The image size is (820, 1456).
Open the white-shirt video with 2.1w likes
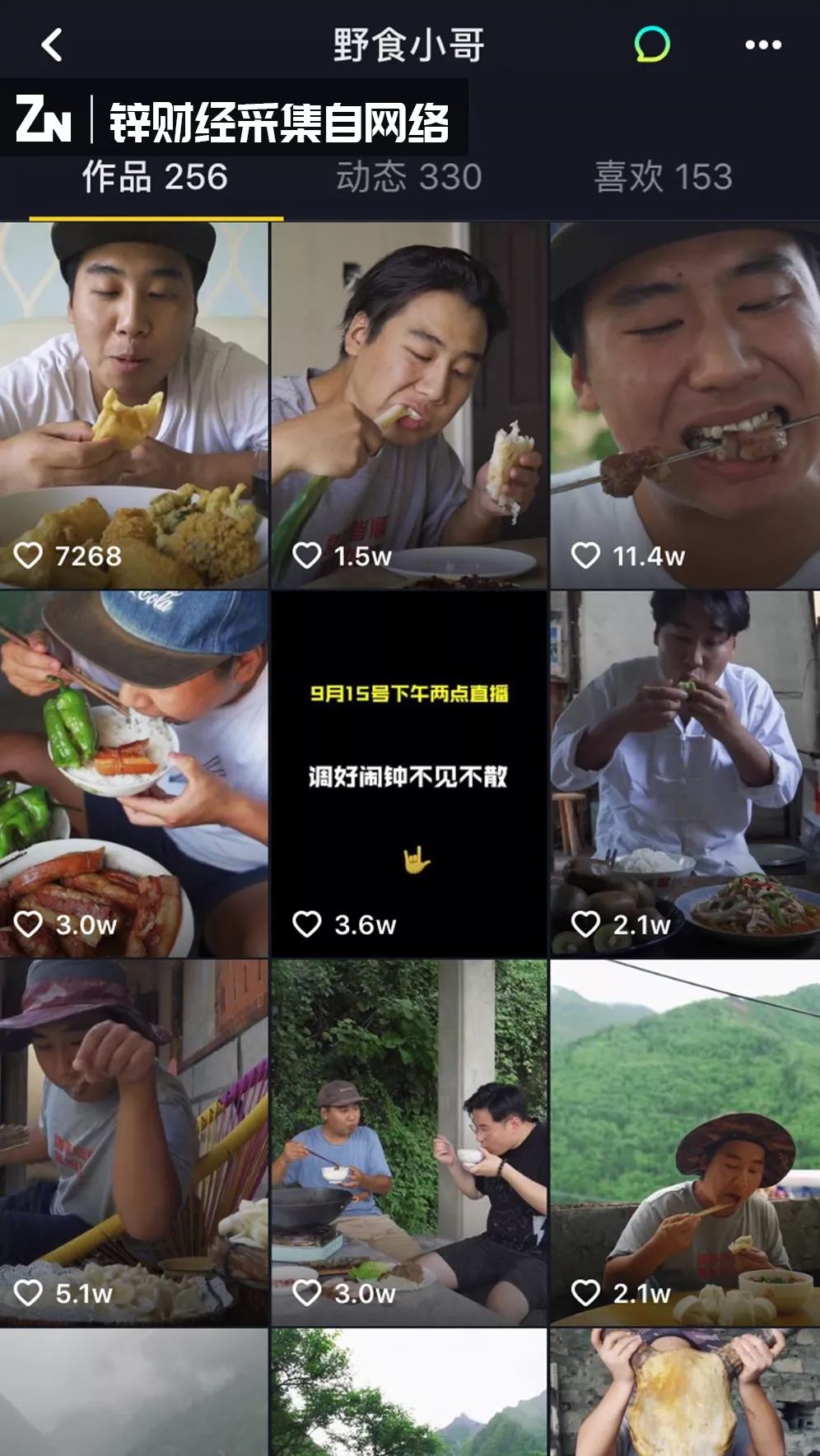pos(685,774)
